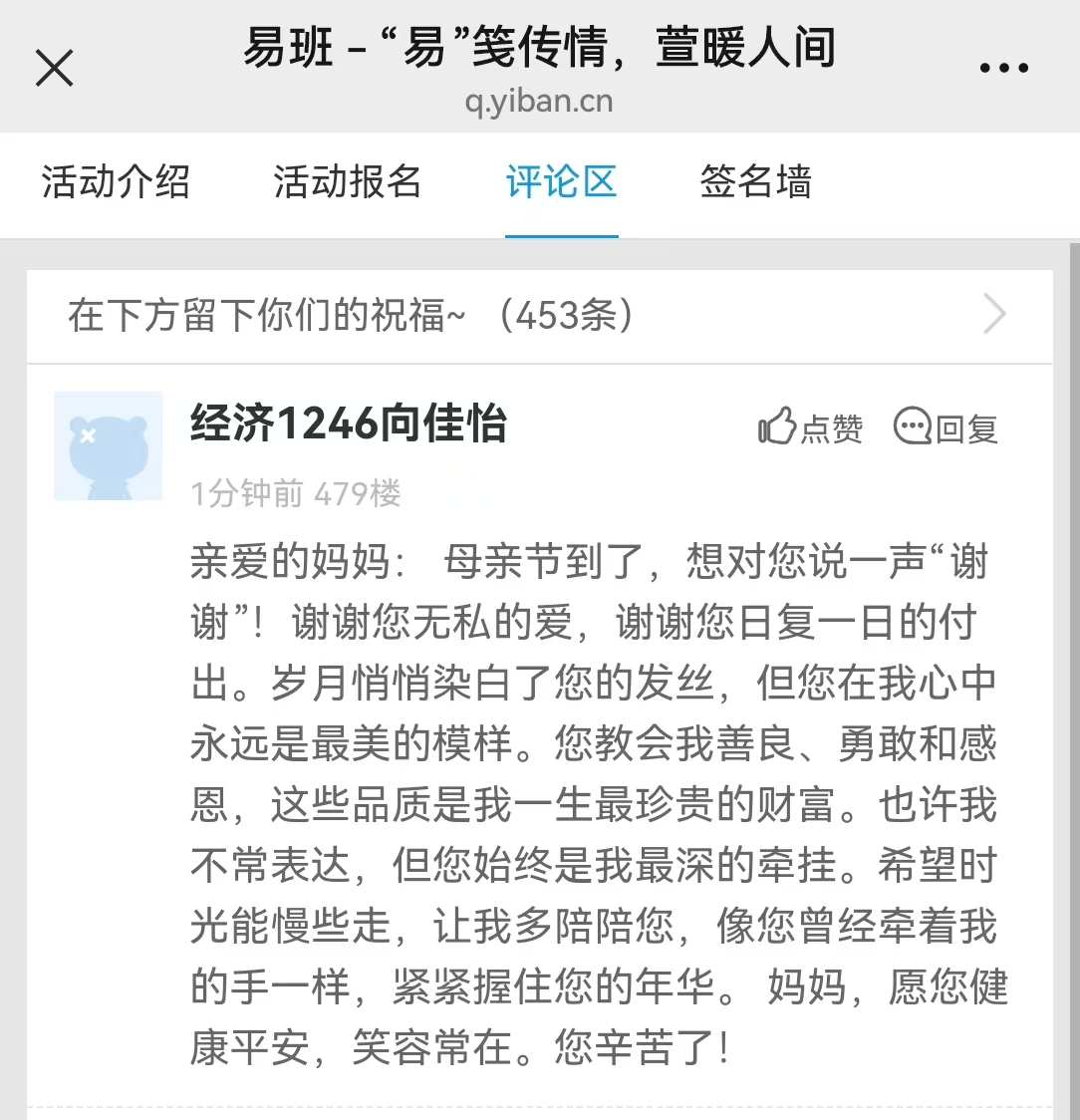1080x1120 pixels.
Task: Open the 在下方留下你们的祝福 topic row
Action: coord(539,315)
